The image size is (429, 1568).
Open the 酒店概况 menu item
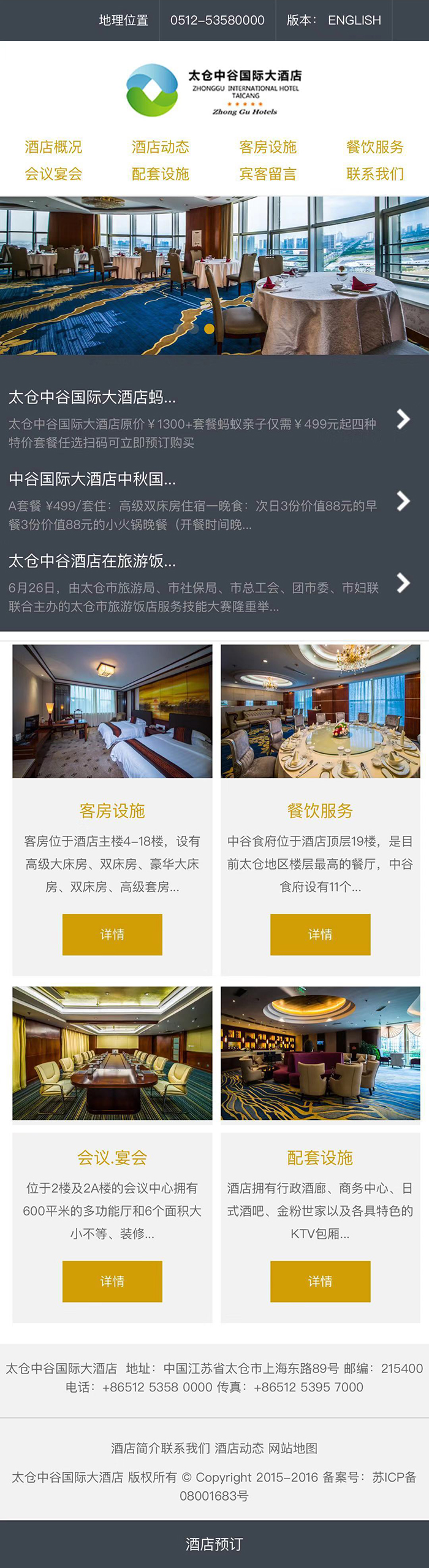click(x=53, y=147)
